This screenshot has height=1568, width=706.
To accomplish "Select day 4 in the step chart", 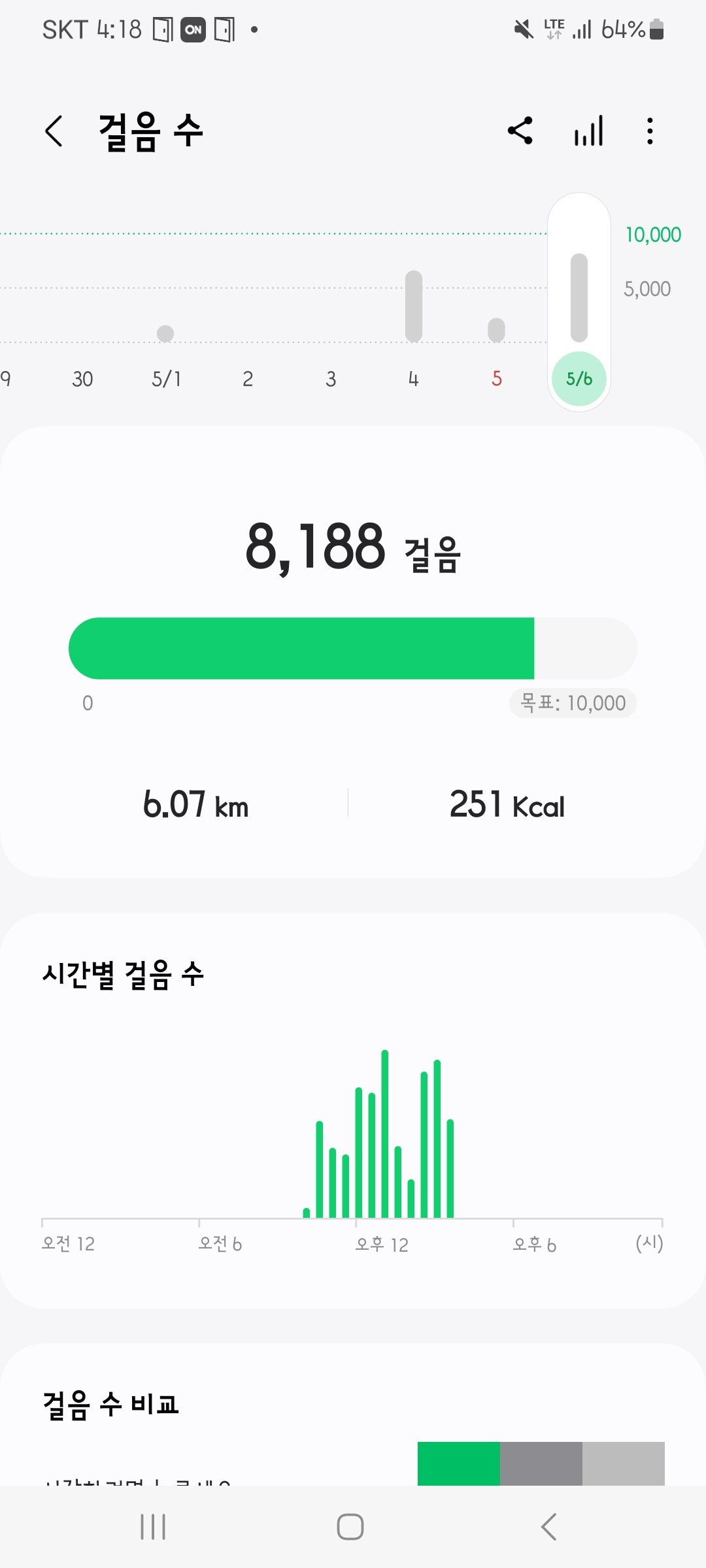I will point(413,378).
